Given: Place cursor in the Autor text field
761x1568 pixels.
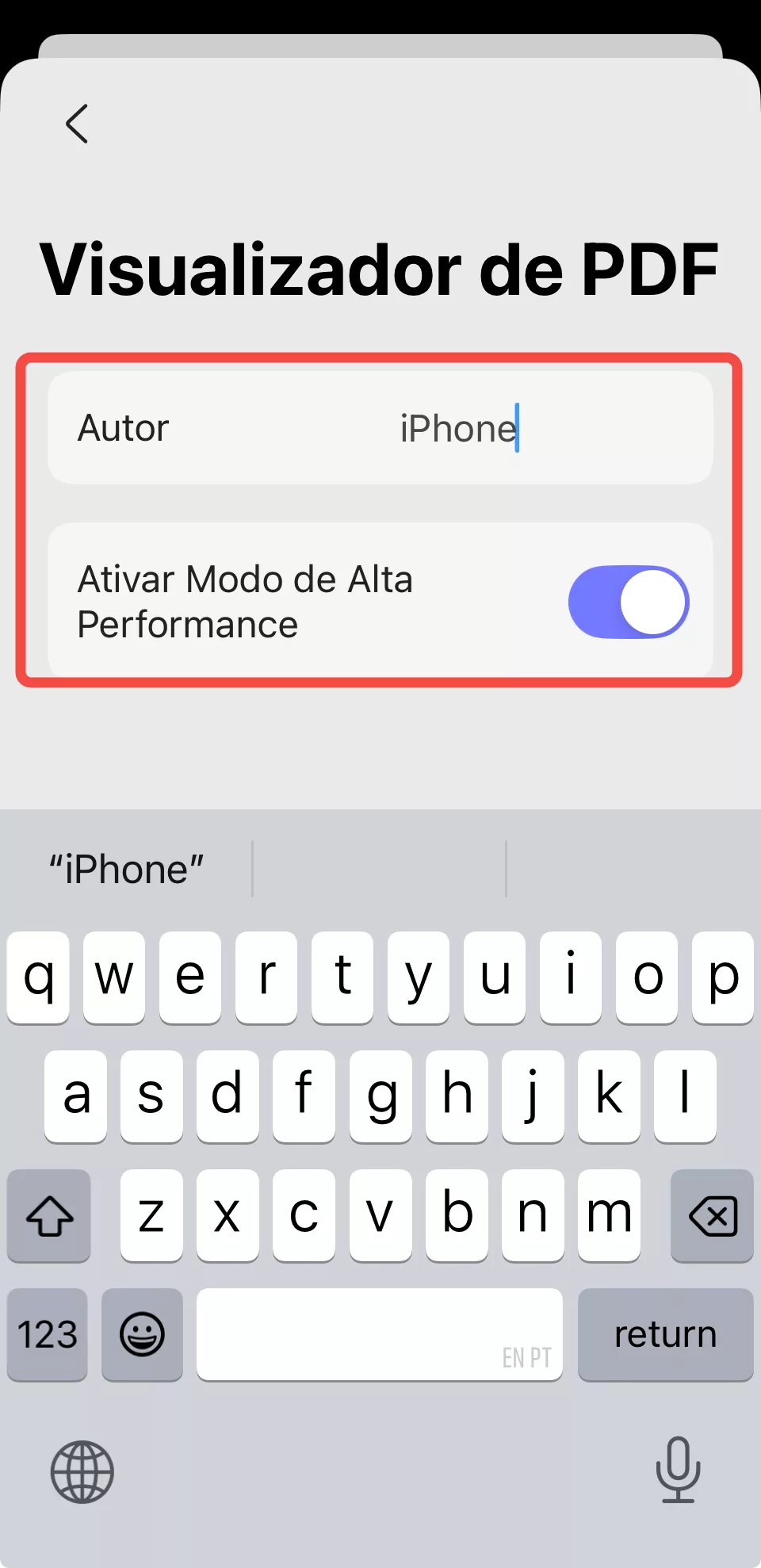Looking at the screenshot, I should pos(380,428).
